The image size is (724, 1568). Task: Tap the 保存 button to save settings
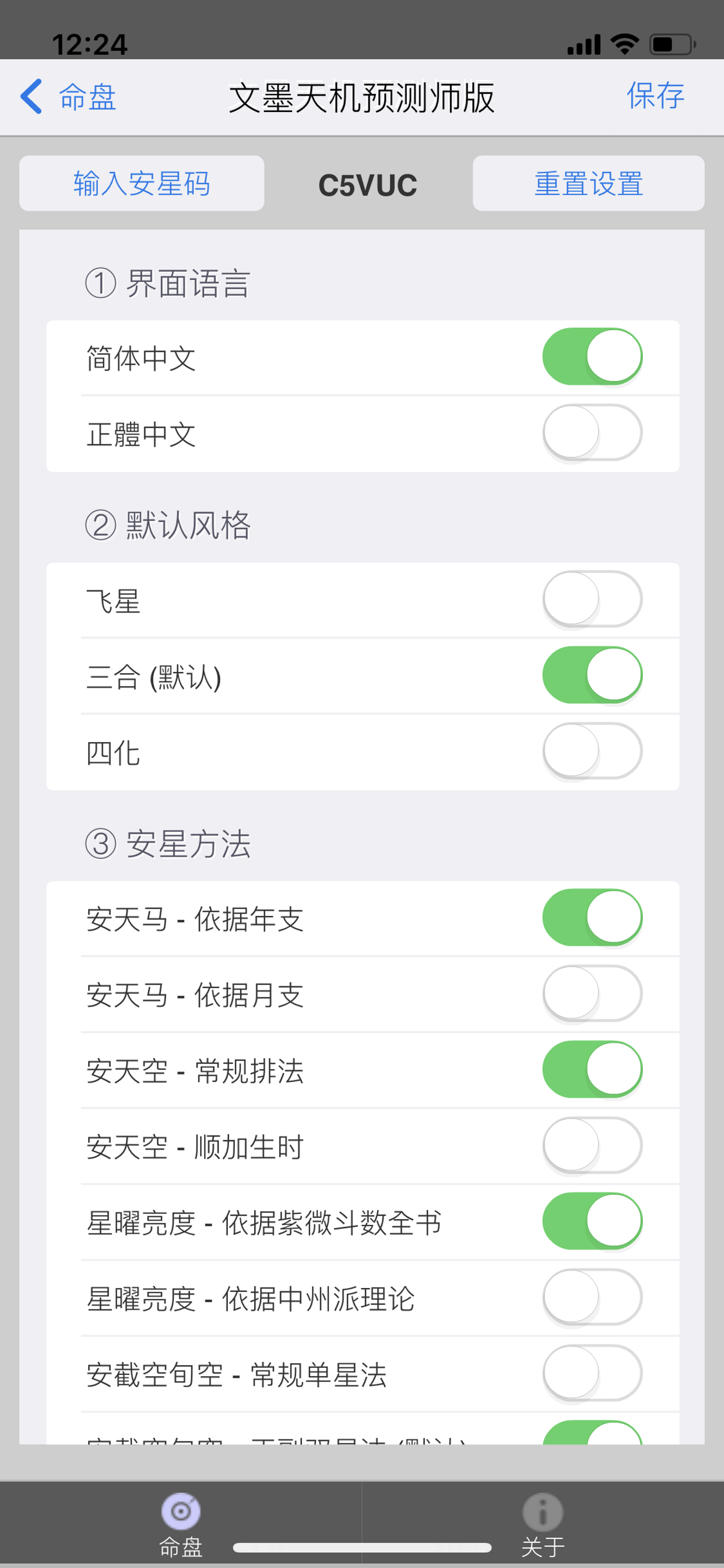point(655,96)
